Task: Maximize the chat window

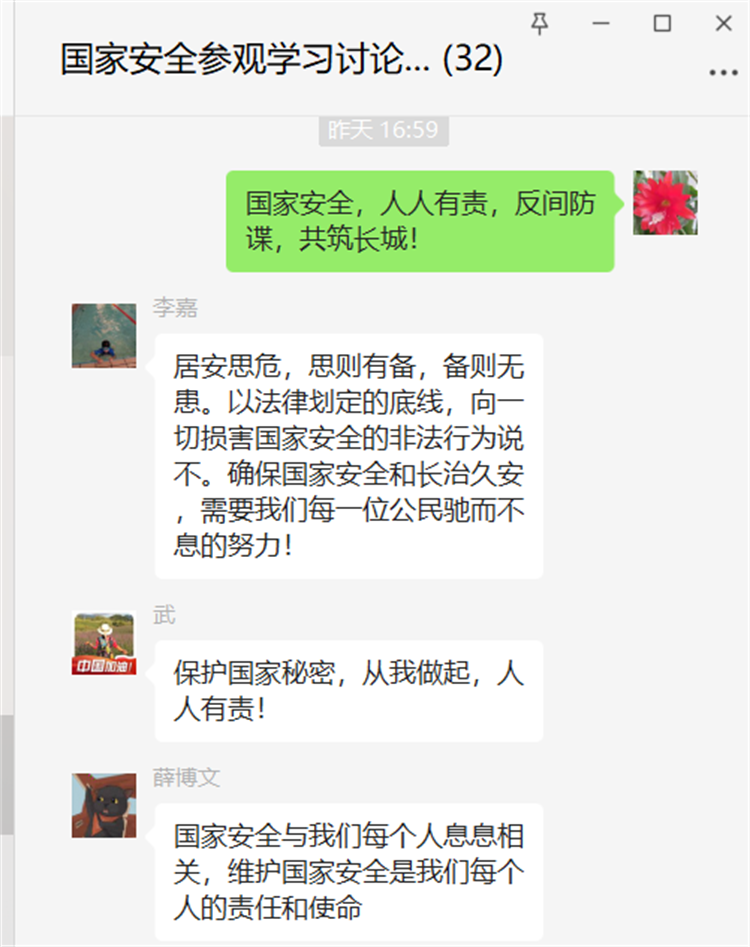Action: click(x=662, y=24)
